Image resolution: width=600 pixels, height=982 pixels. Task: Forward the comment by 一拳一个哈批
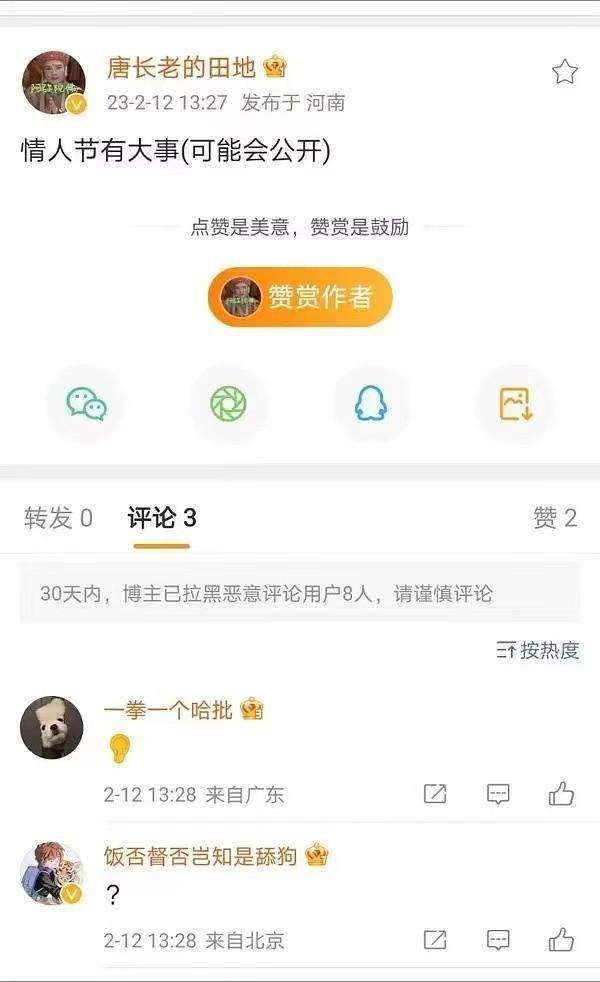(435, 794)
